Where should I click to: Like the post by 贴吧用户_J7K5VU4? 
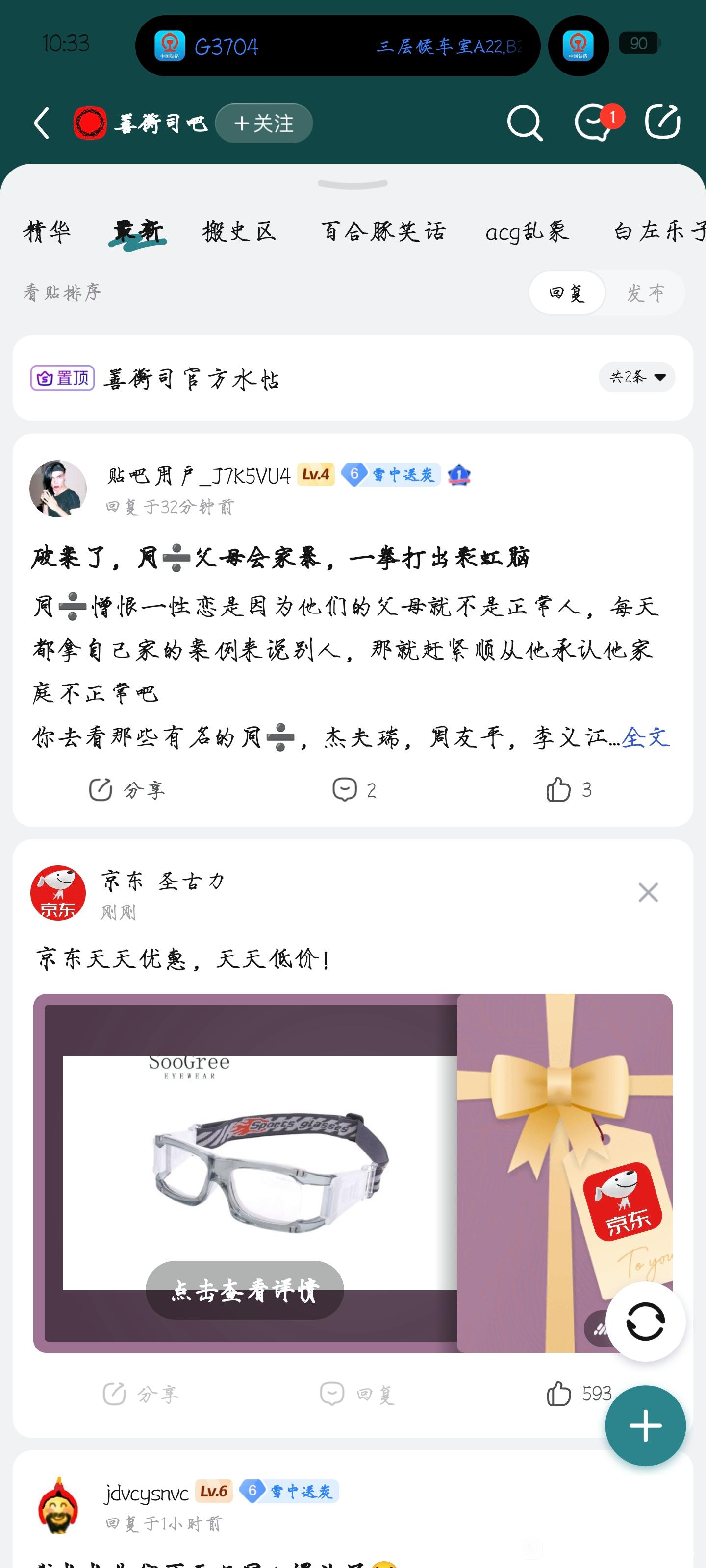(x=568, y=790)
